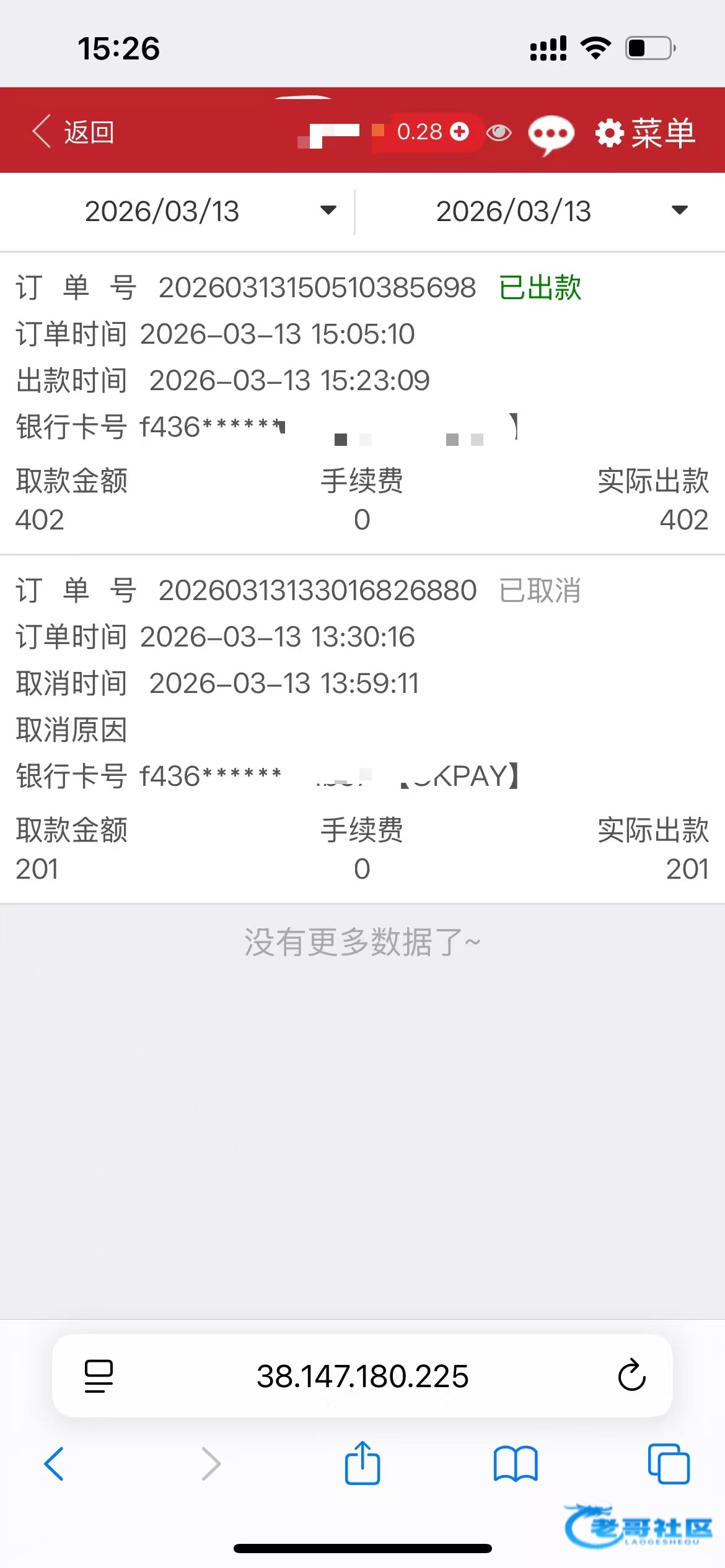Show open Safari tabs
This screenshot has height=1568, width=725.
(669, 1464)
